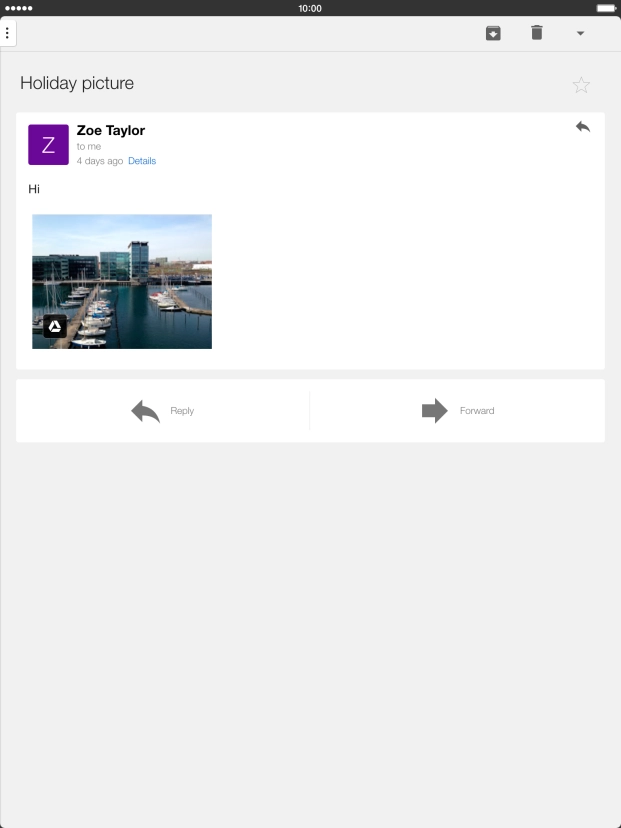621x828 pixels.
Task: Delete the email with trash icon
Action: pyautogui.click(x=537, y=33)
